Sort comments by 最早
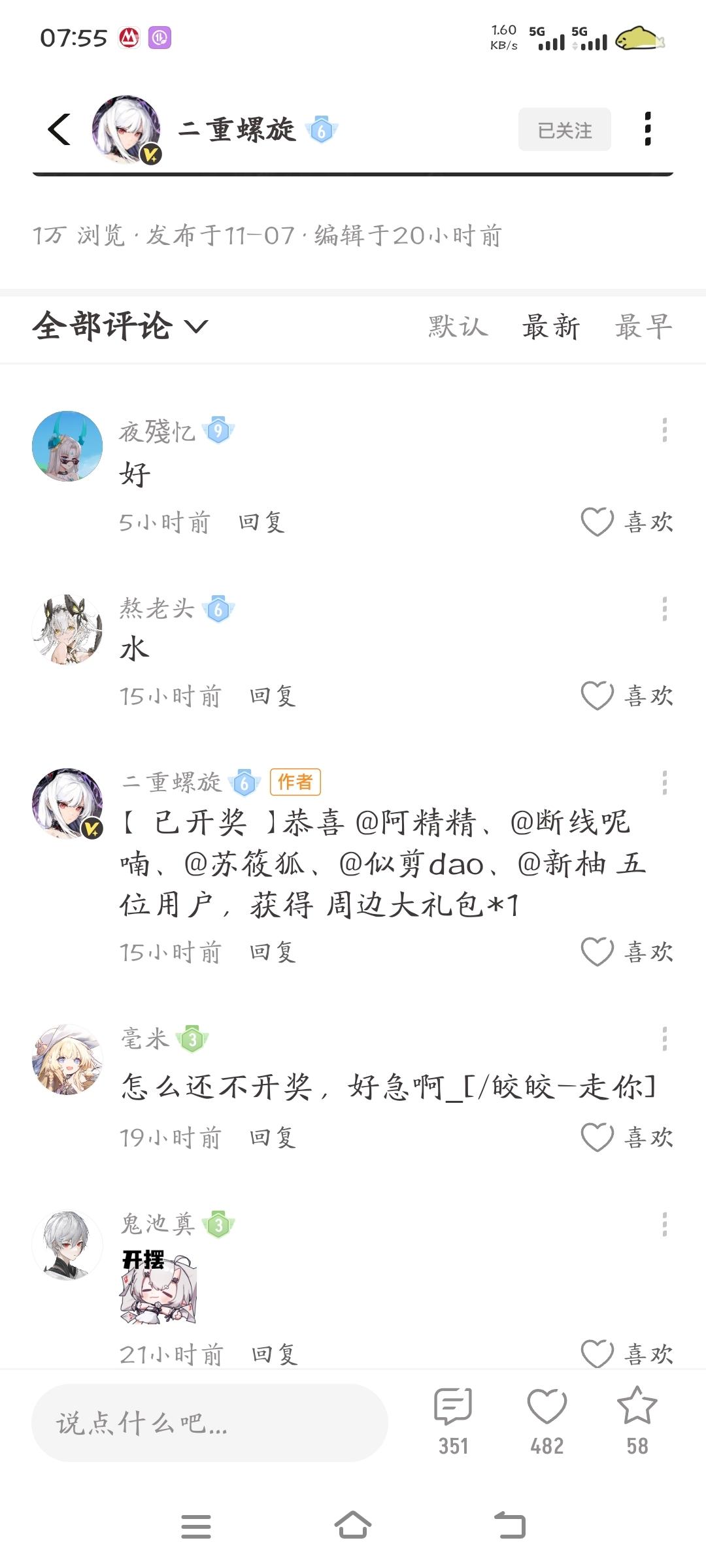This screenshot has height=1568, width=706. coord(643,326)
